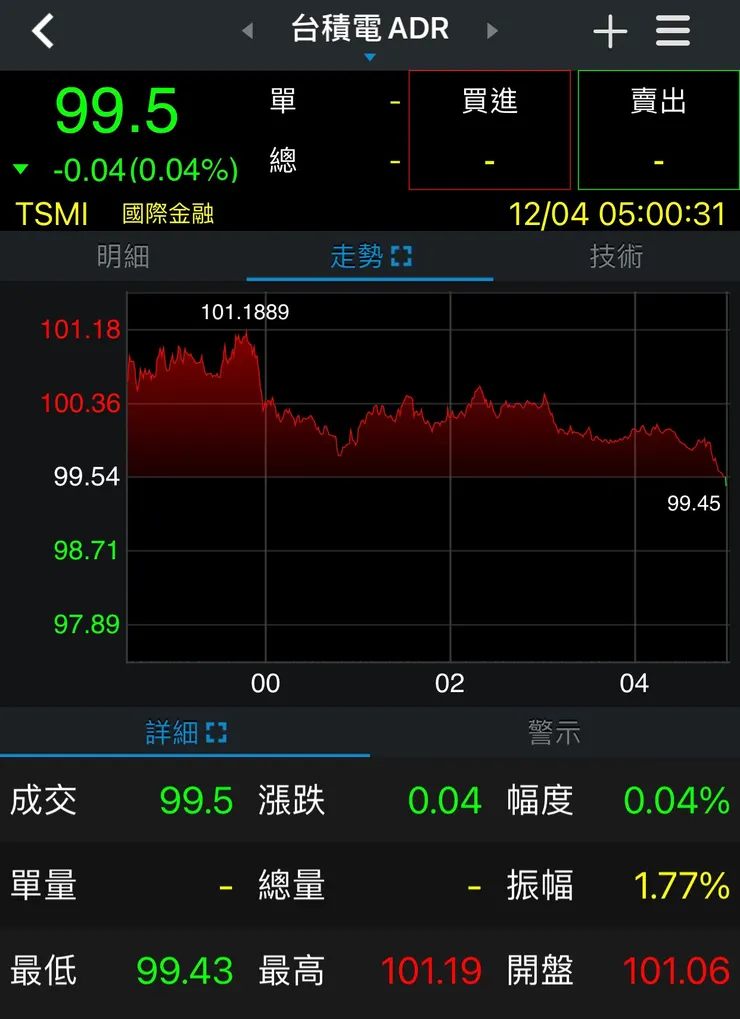The image size is (740, 1019).
Task: Open the dropdown caret under 台積電 ADR title
Action: click(369, 57)
